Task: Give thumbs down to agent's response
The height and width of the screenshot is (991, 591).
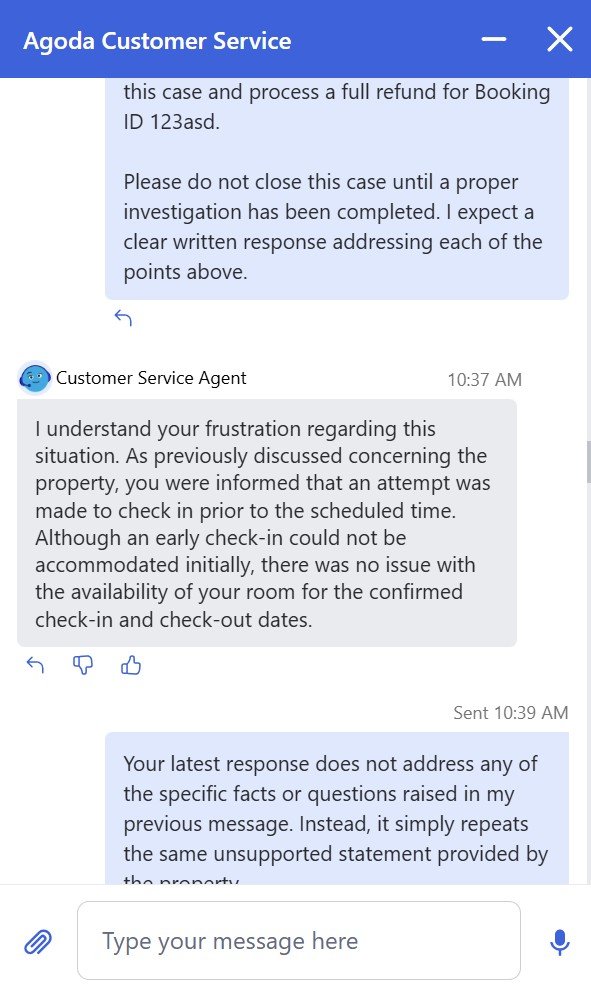Action: tap(83, 665)
